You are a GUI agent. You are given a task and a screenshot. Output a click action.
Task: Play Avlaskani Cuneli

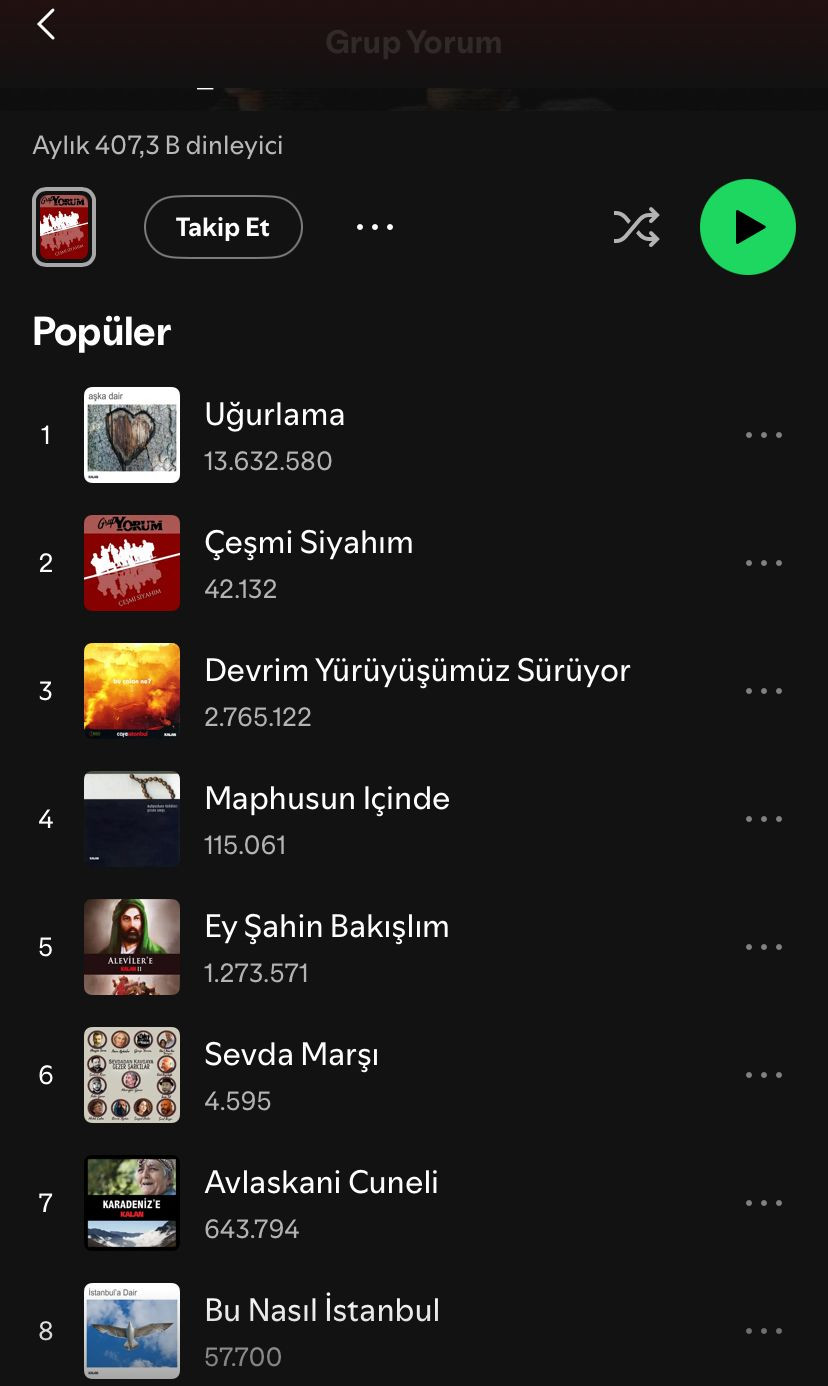[x=321, y=1183]
